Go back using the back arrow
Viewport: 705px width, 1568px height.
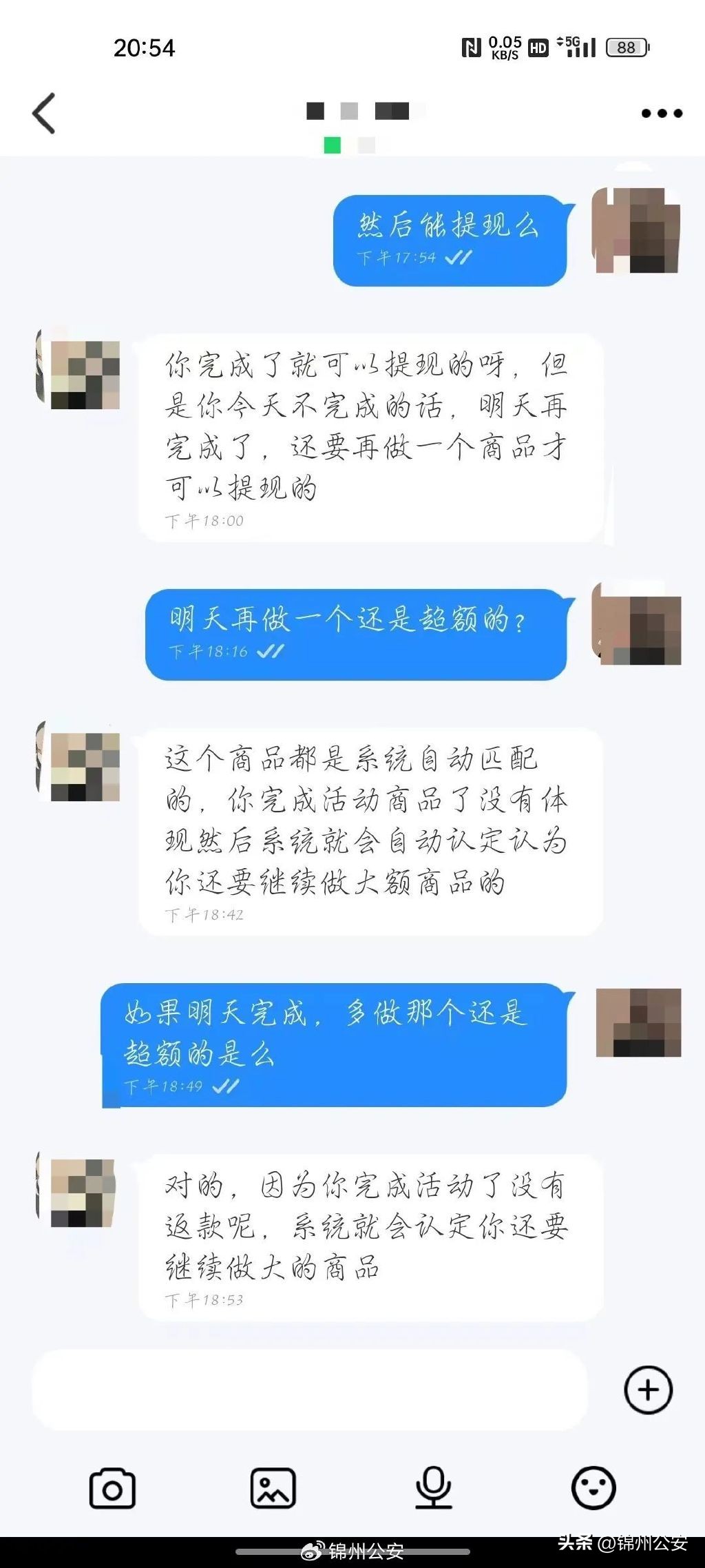[44, 112]
